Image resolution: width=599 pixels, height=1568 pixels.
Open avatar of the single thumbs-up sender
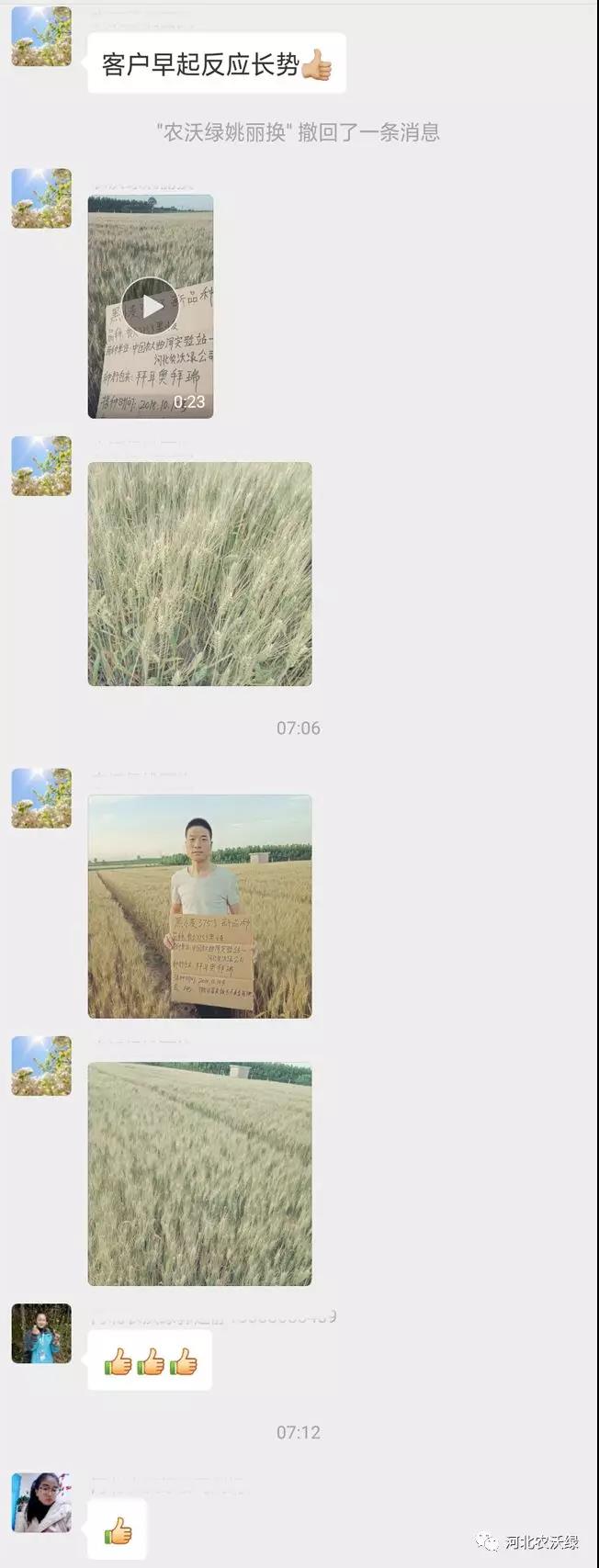41,1503
